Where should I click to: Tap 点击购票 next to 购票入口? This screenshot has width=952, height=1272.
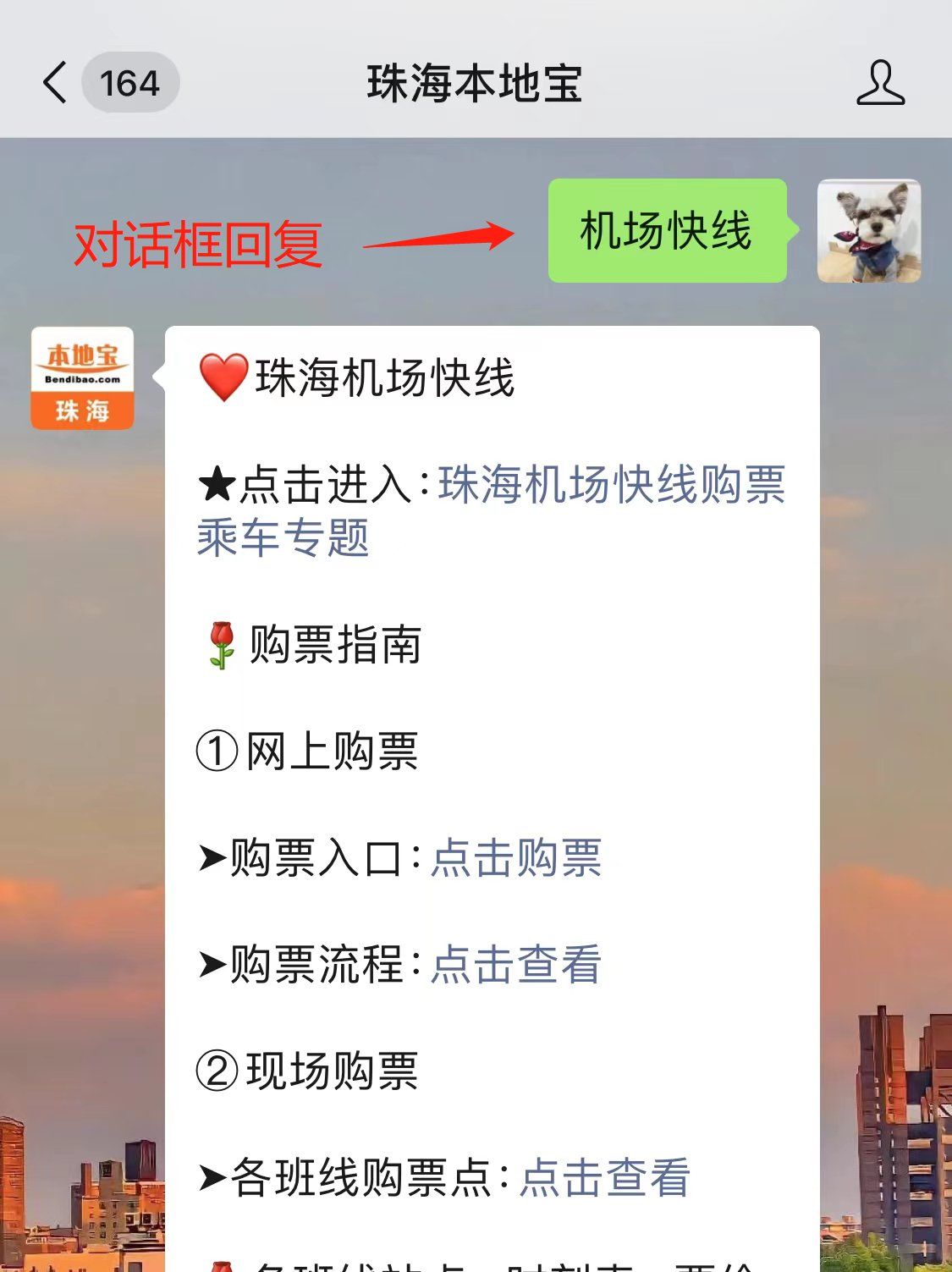click(x=516, y=858)
